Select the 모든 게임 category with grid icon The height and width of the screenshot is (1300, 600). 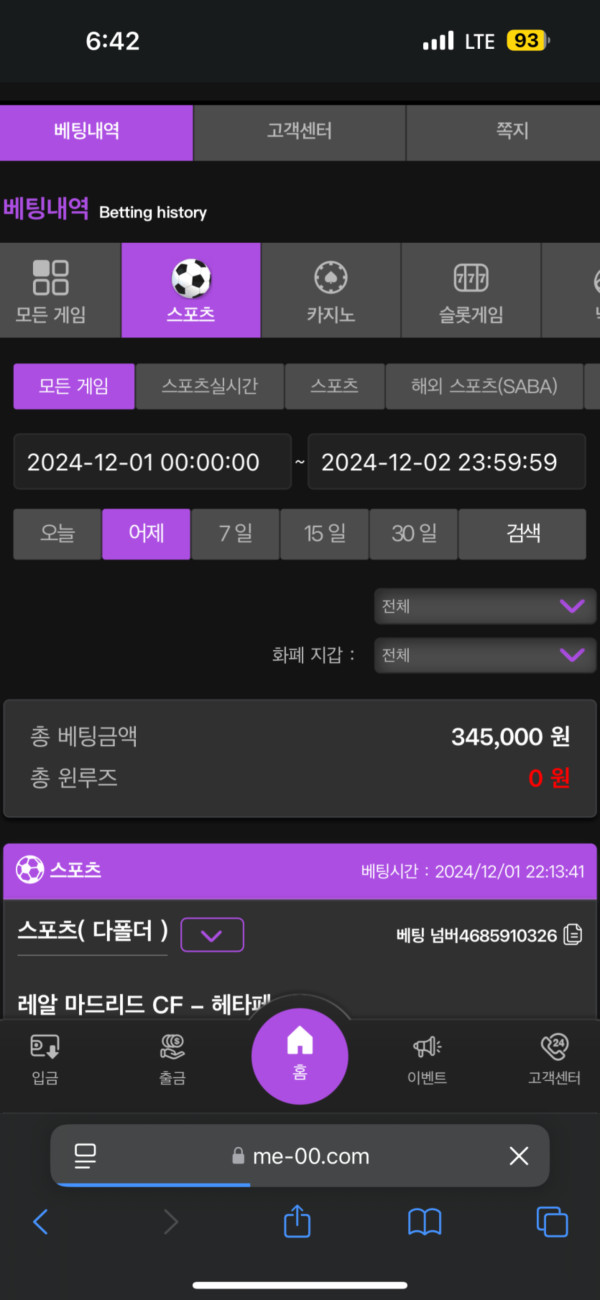click(x=51, y=290)
